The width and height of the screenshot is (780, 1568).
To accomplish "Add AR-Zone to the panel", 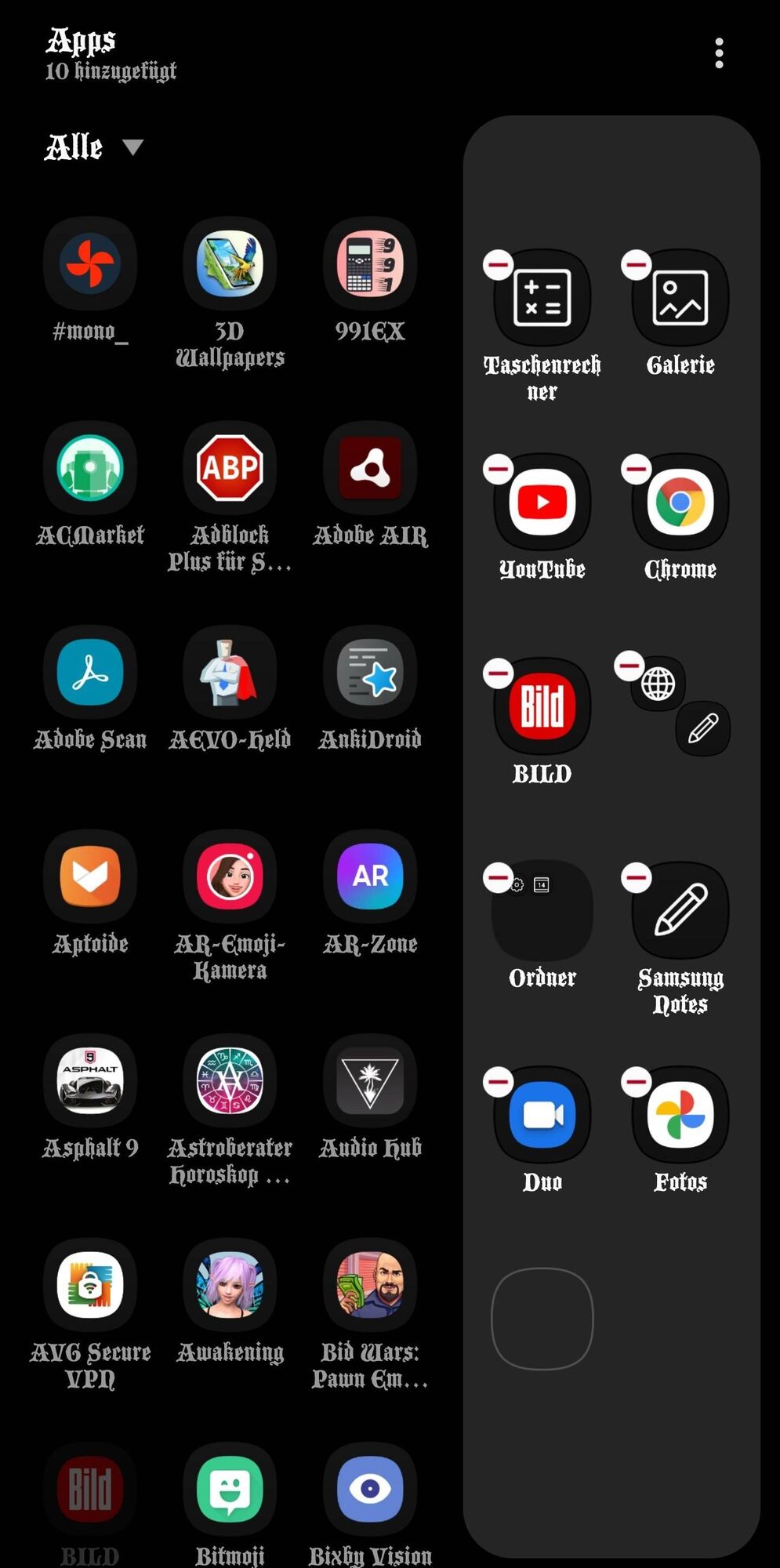I will (370, 877).
